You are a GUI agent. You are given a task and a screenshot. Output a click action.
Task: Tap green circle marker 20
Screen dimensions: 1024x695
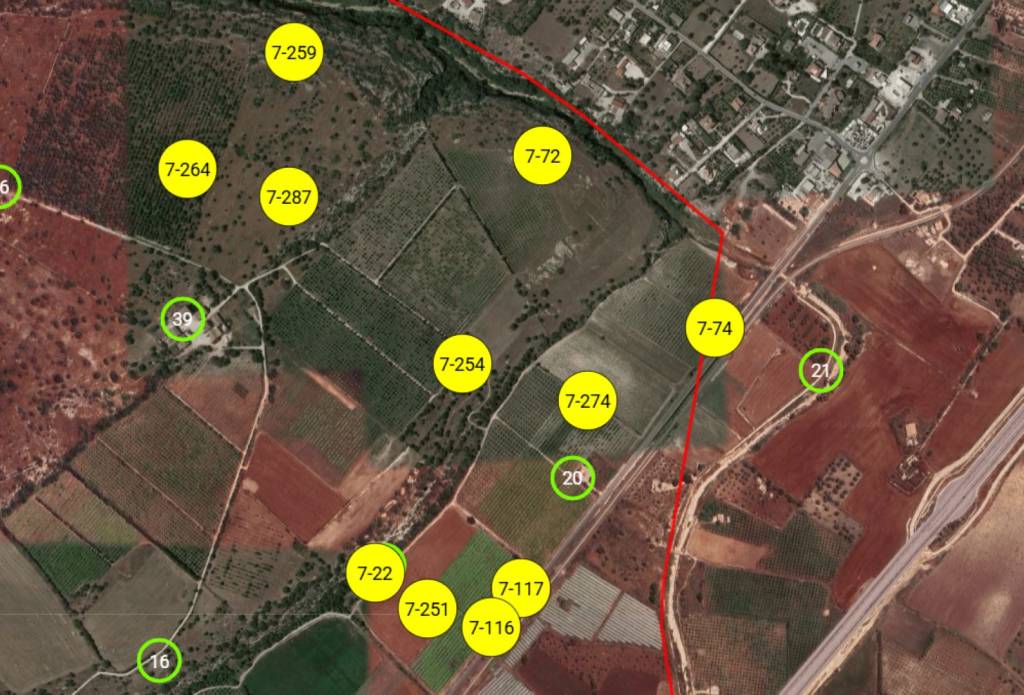[573, 478]
